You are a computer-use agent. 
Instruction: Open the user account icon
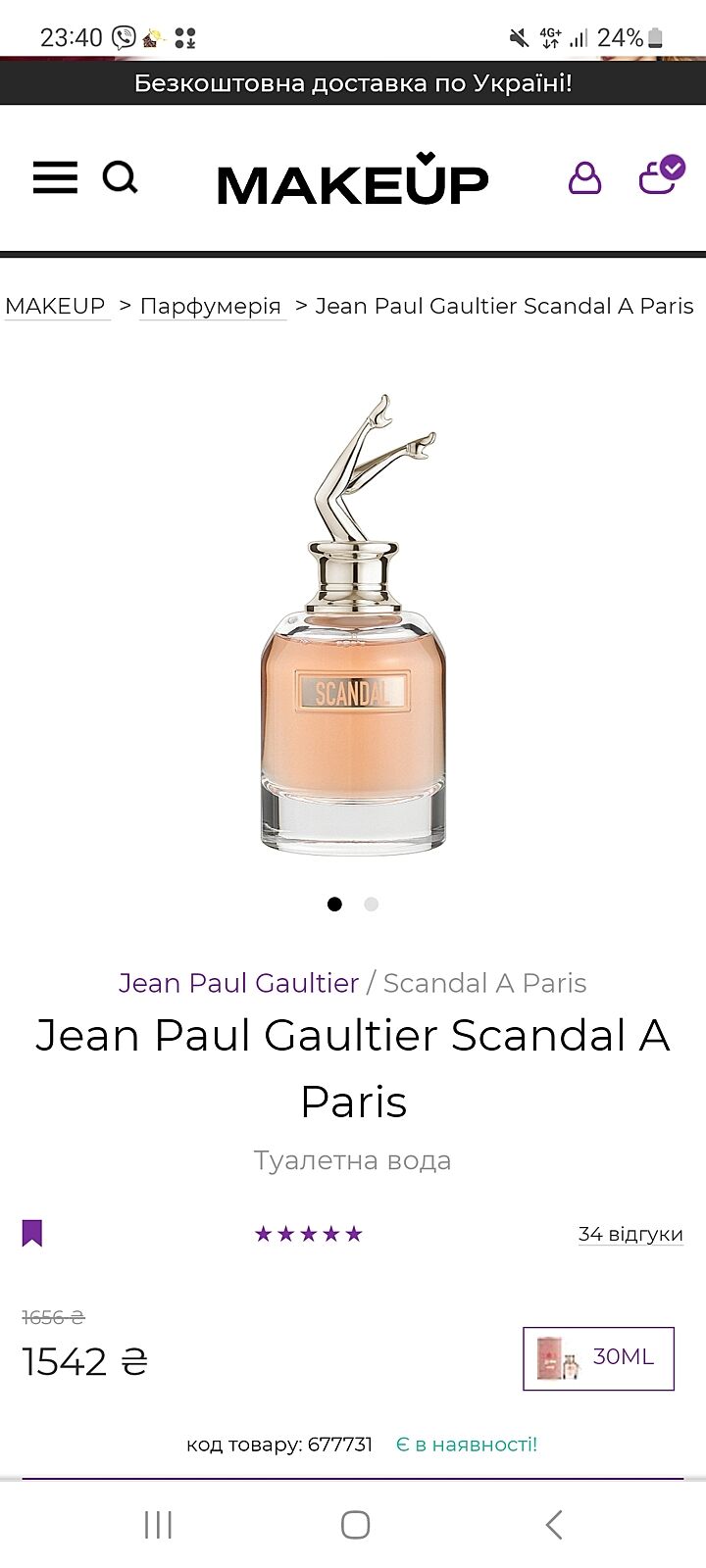coord(584,177)
